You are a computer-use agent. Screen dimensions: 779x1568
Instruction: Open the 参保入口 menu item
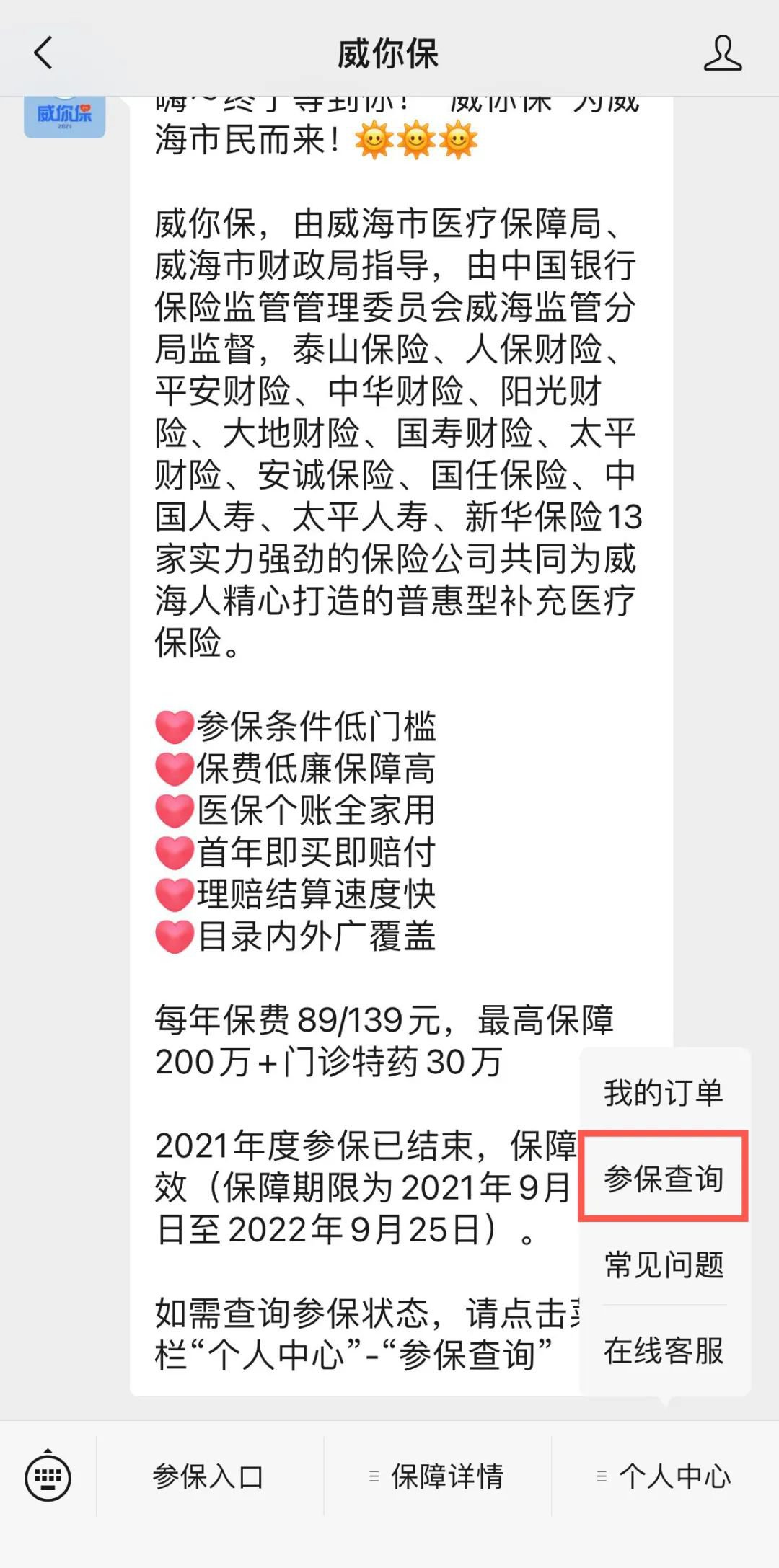[x=208, y=1476]
